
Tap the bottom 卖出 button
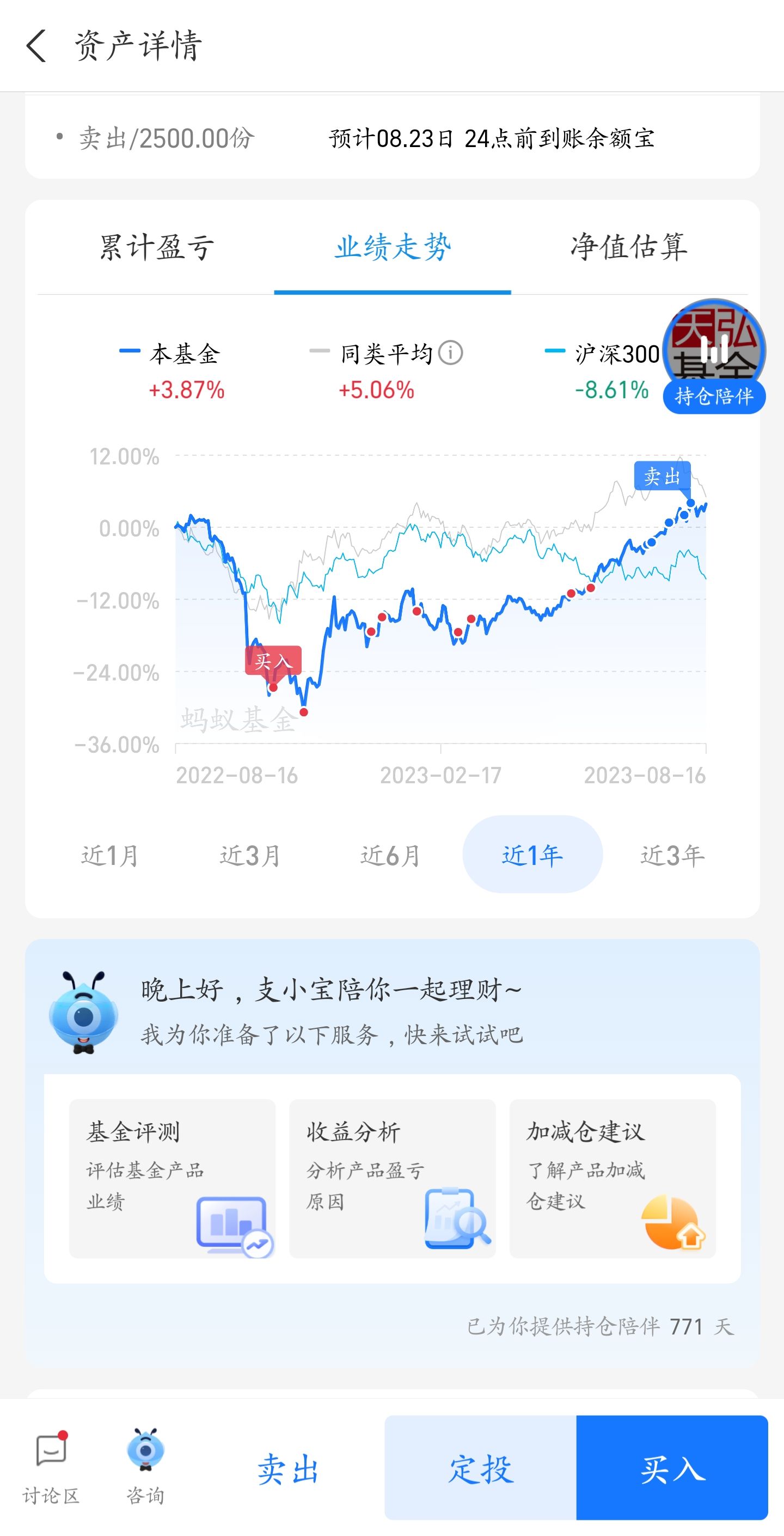(x=287, y=1468)
